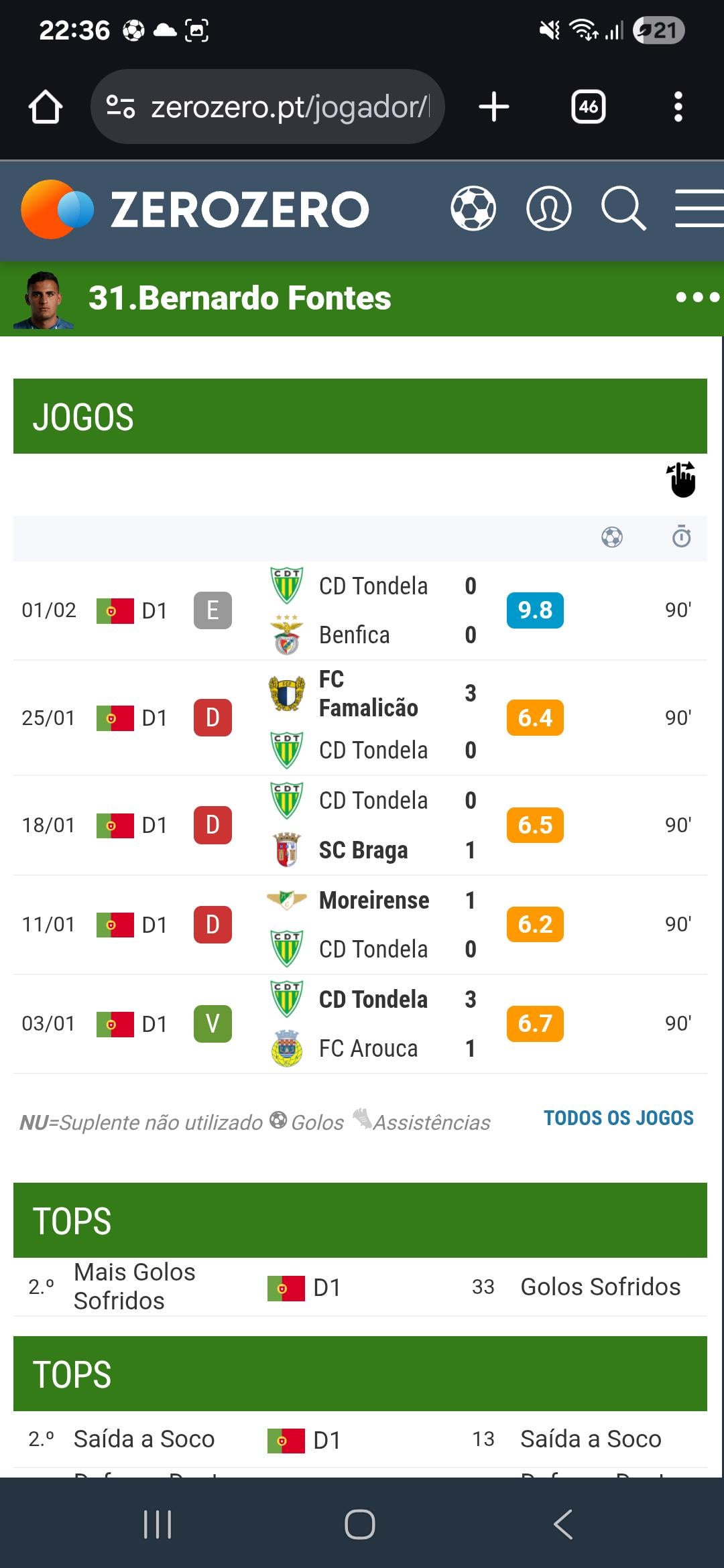This screenshot has height=1568, width=724.
Task: Open the football ball icon in header
Action: (473, 209)
